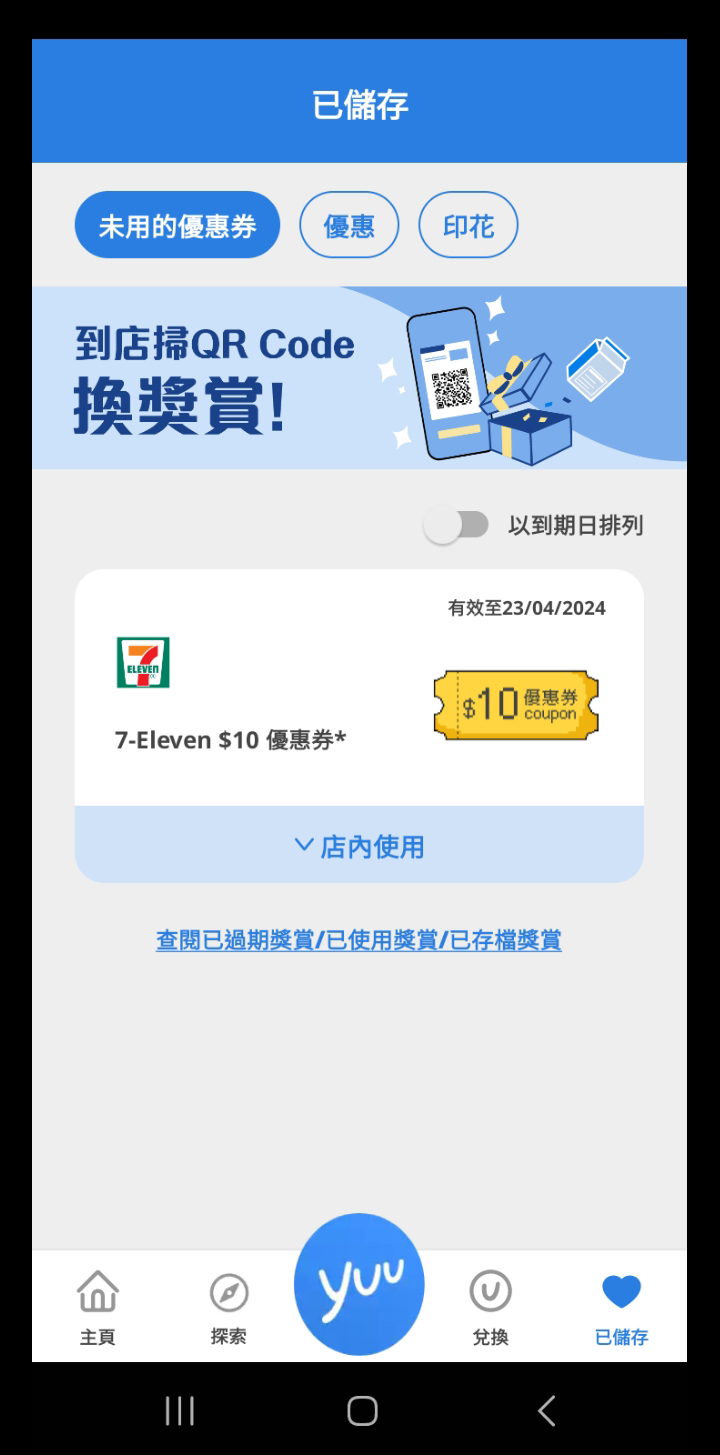Open the 7-Eleven $10 優惠券 card

coord(359,688)
